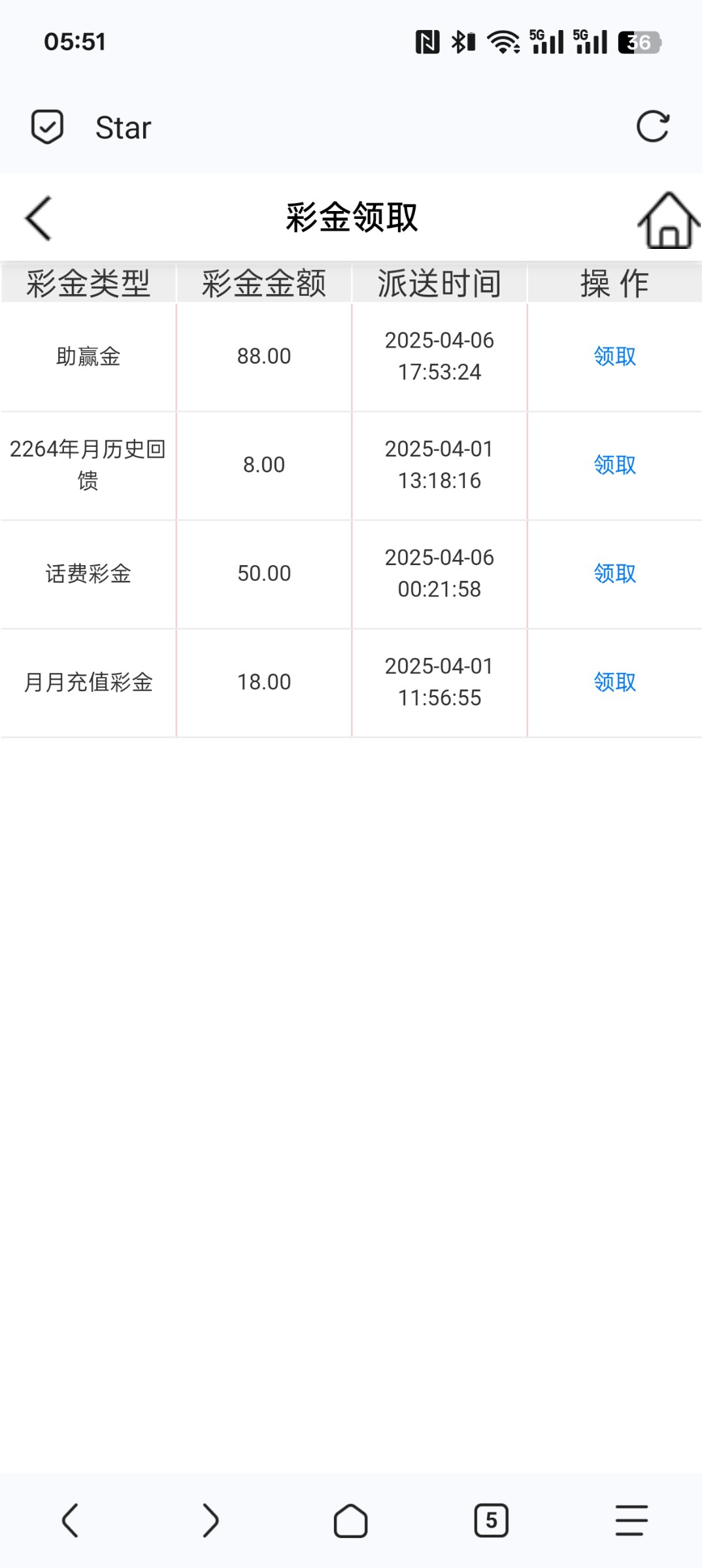Screen dimensions: 702x1568
Task: Claim the 2264年月历史回馈 8.00 bonus
Action: click(x=614, y=465)
